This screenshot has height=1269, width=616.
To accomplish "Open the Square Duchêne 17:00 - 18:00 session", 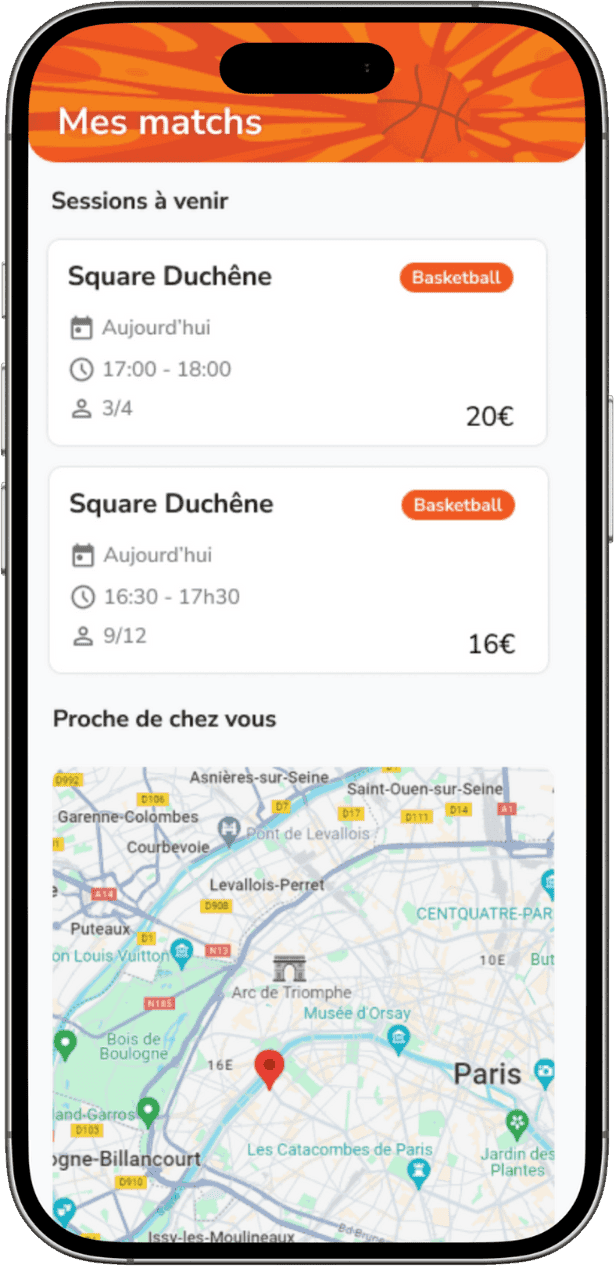I will [297, 342].
